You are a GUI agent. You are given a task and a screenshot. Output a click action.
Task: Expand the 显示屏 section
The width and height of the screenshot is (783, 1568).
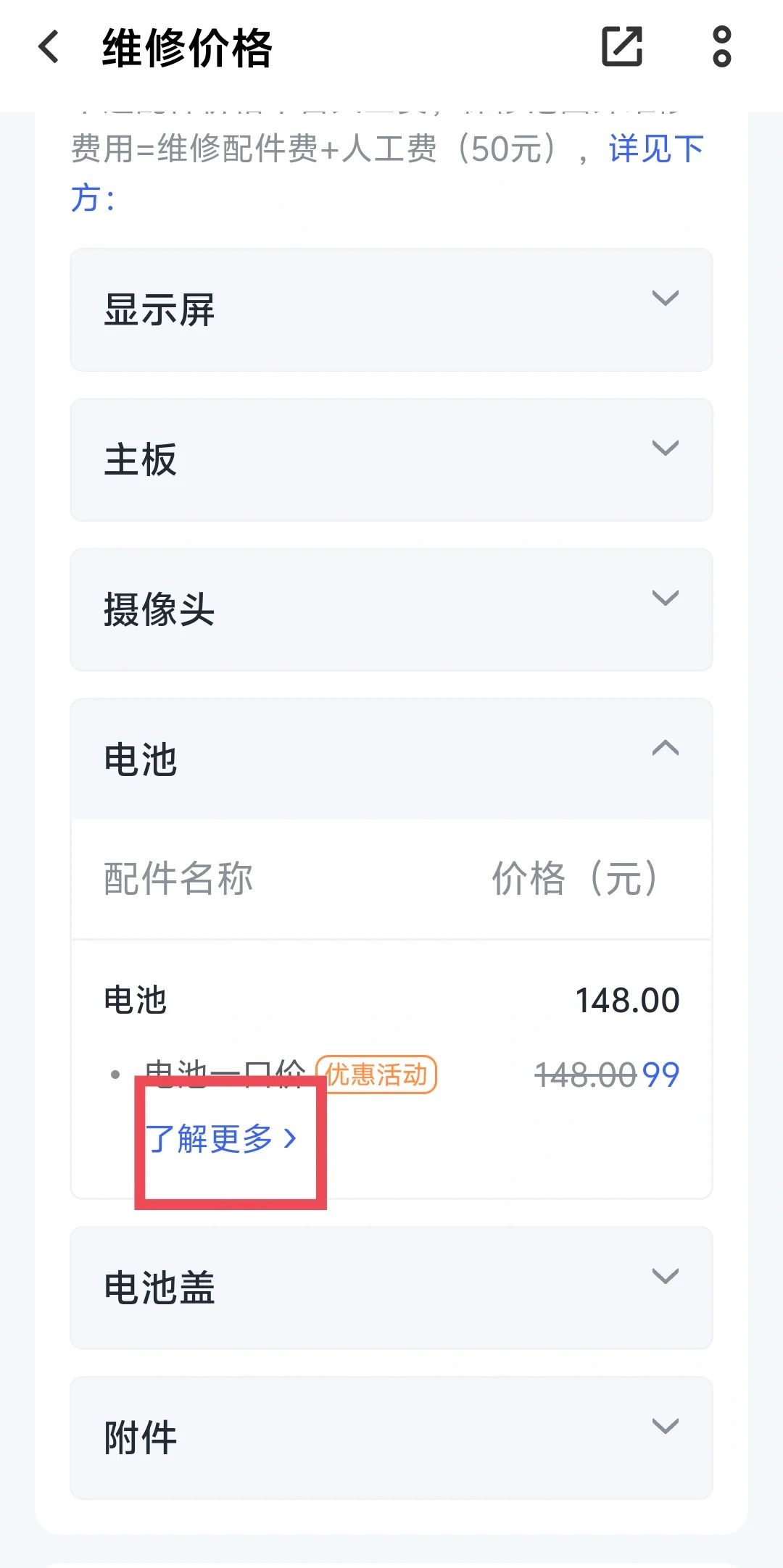pyautogui.click(x=391, y=310)
